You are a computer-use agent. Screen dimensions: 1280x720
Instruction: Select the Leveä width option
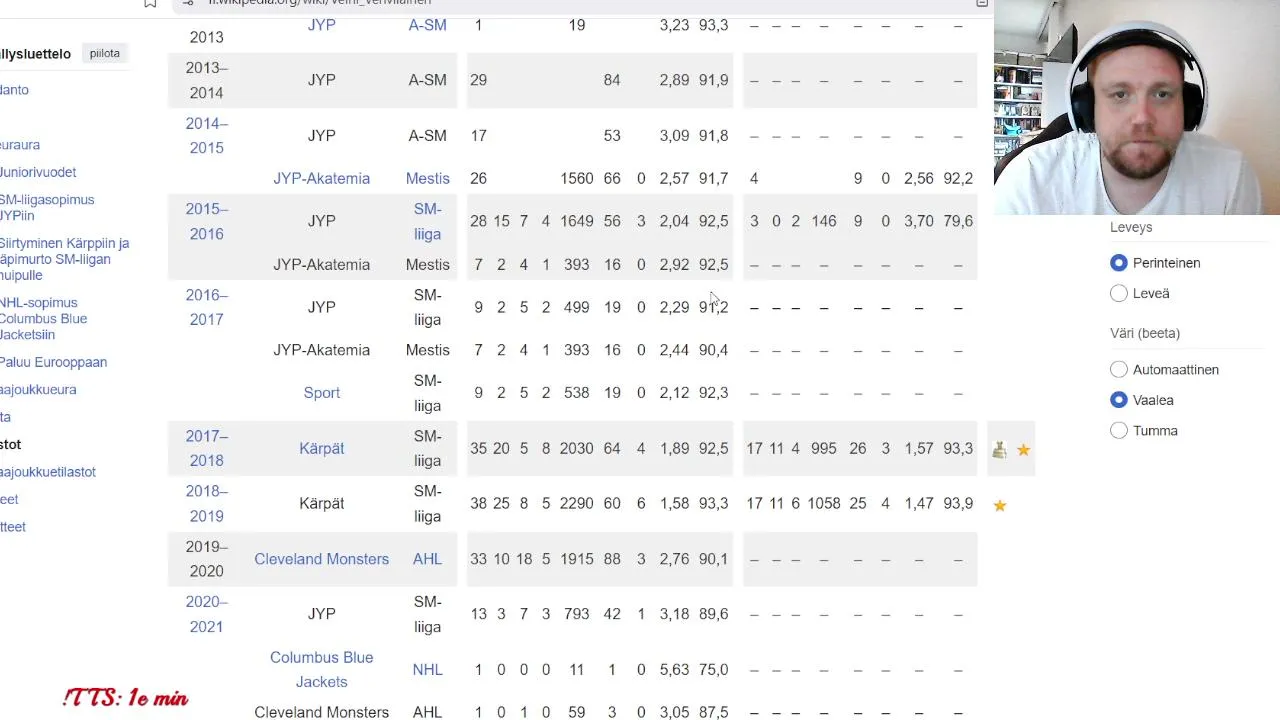coord(1119,293)
